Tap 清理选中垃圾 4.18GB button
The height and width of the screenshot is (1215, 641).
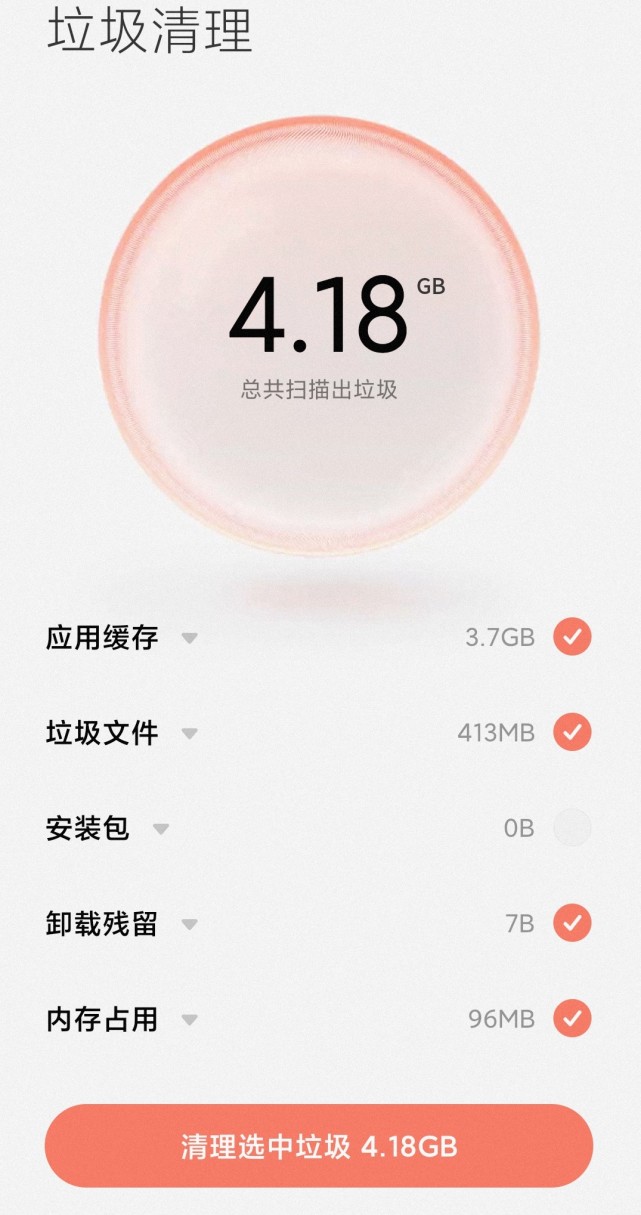coord(319,1146)
